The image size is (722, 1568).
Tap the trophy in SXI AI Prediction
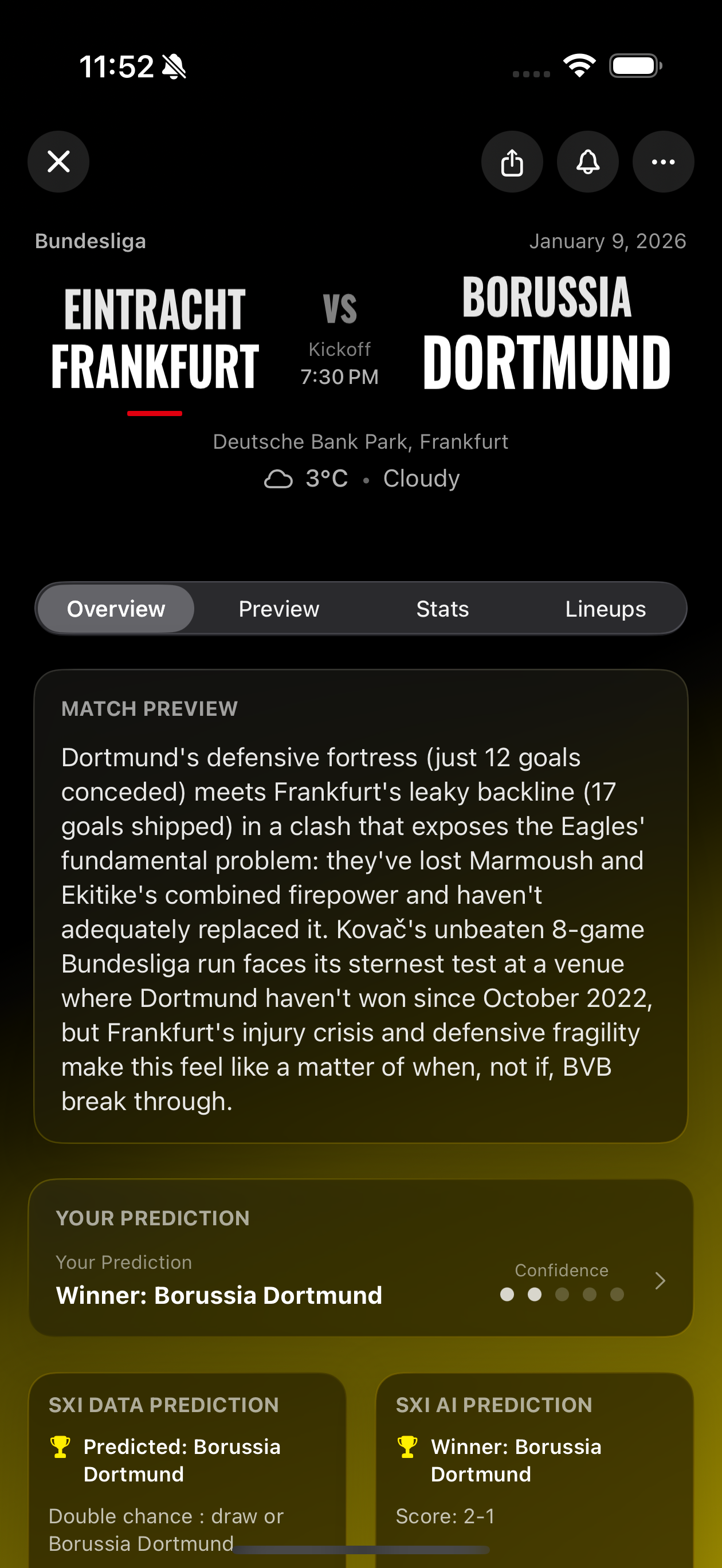[409, 1447]
